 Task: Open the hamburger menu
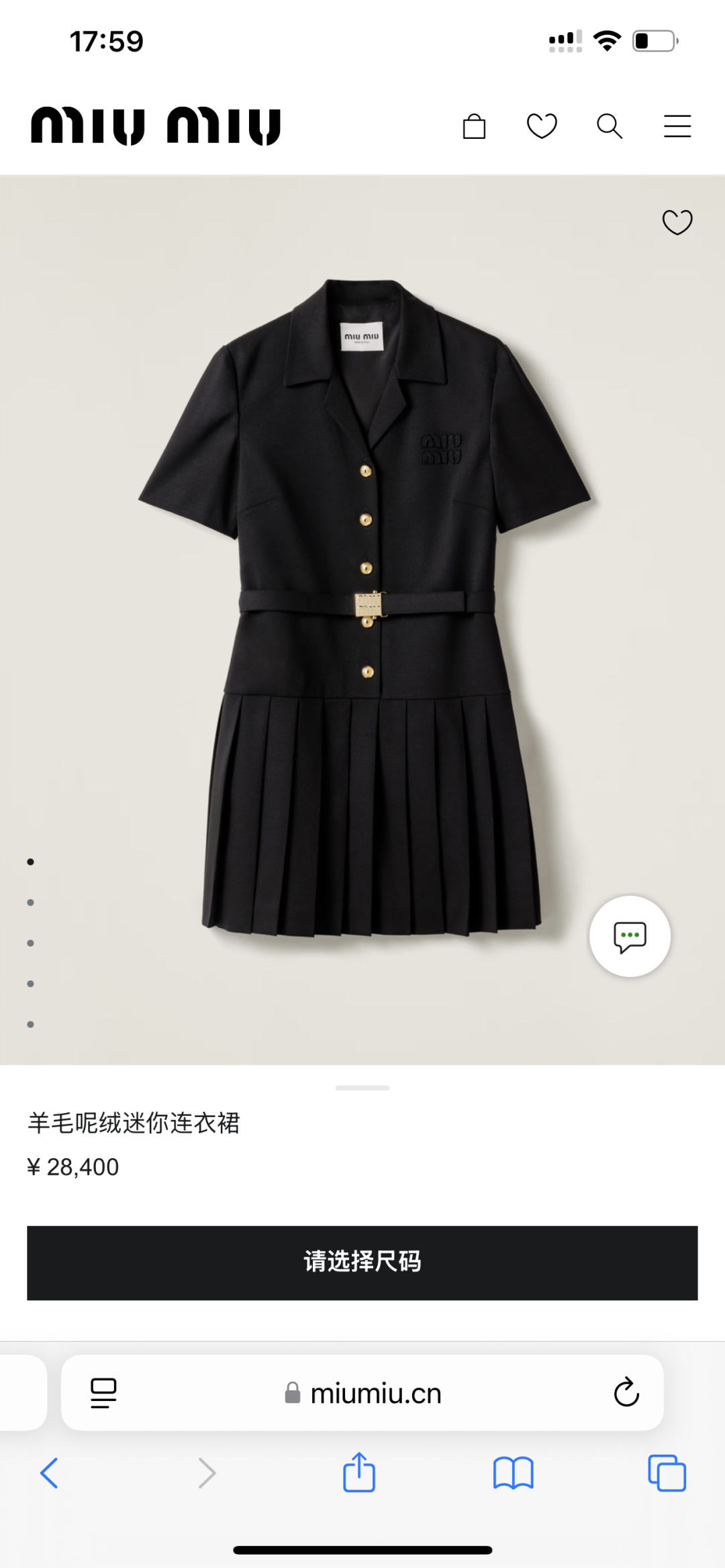click(677, 126)
